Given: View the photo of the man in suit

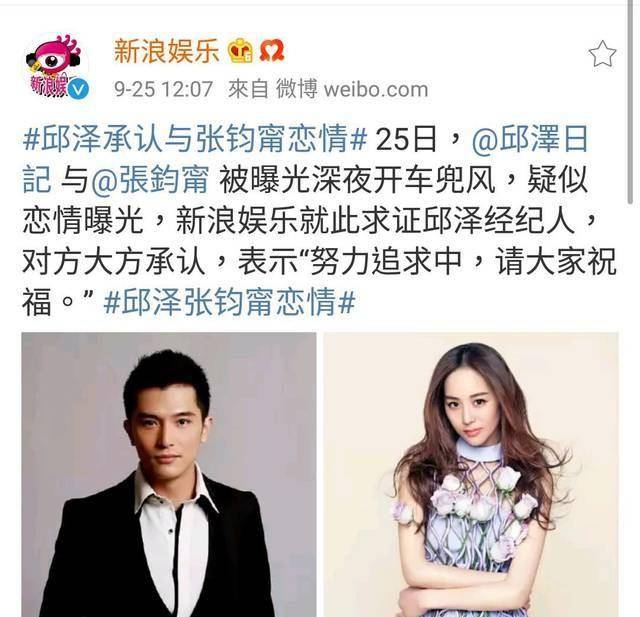Looking at the screenshot, I should tap(168, 474).
